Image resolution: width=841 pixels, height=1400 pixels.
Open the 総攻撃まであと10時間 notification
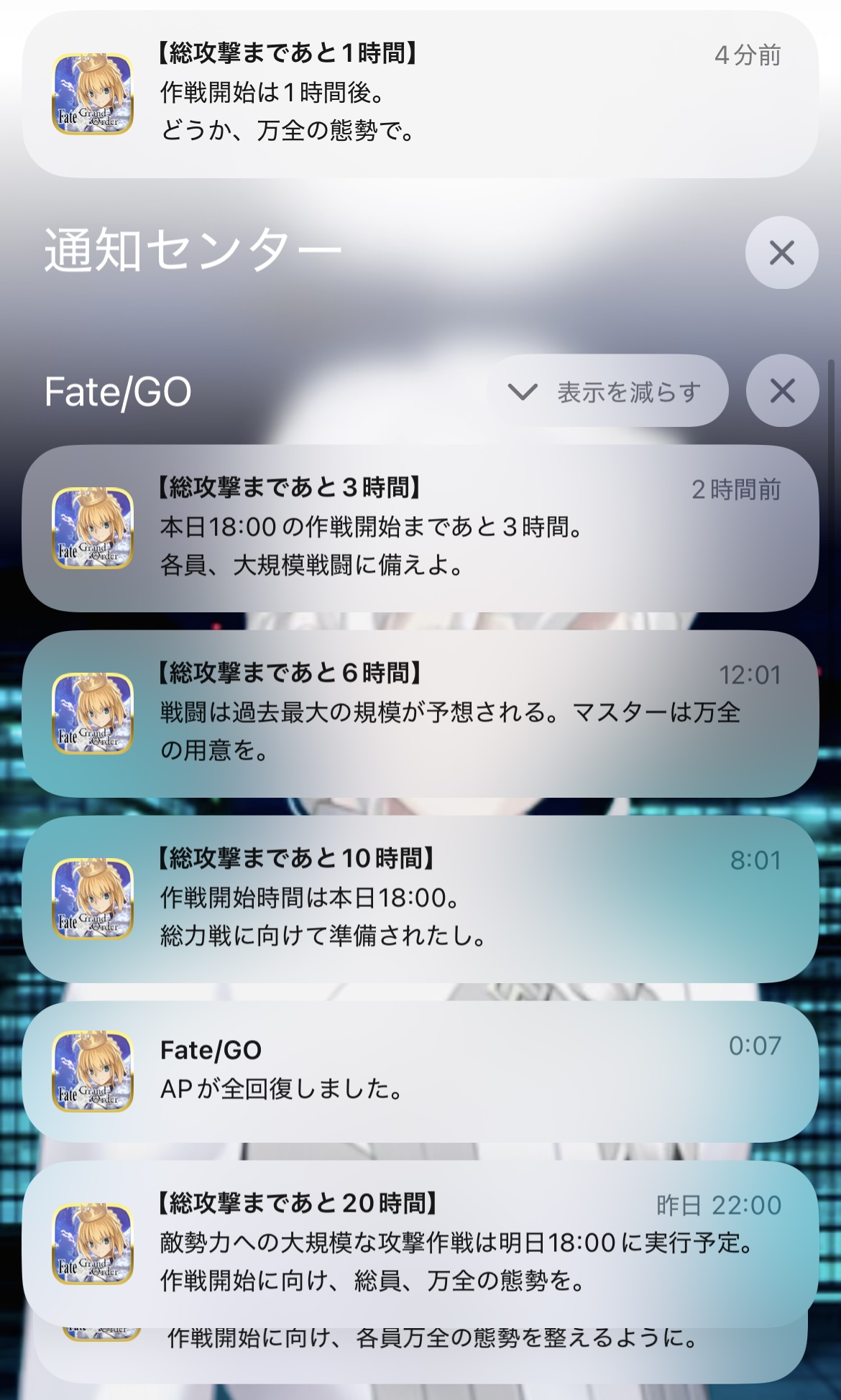pyautogui.click(x=420, y=899)
